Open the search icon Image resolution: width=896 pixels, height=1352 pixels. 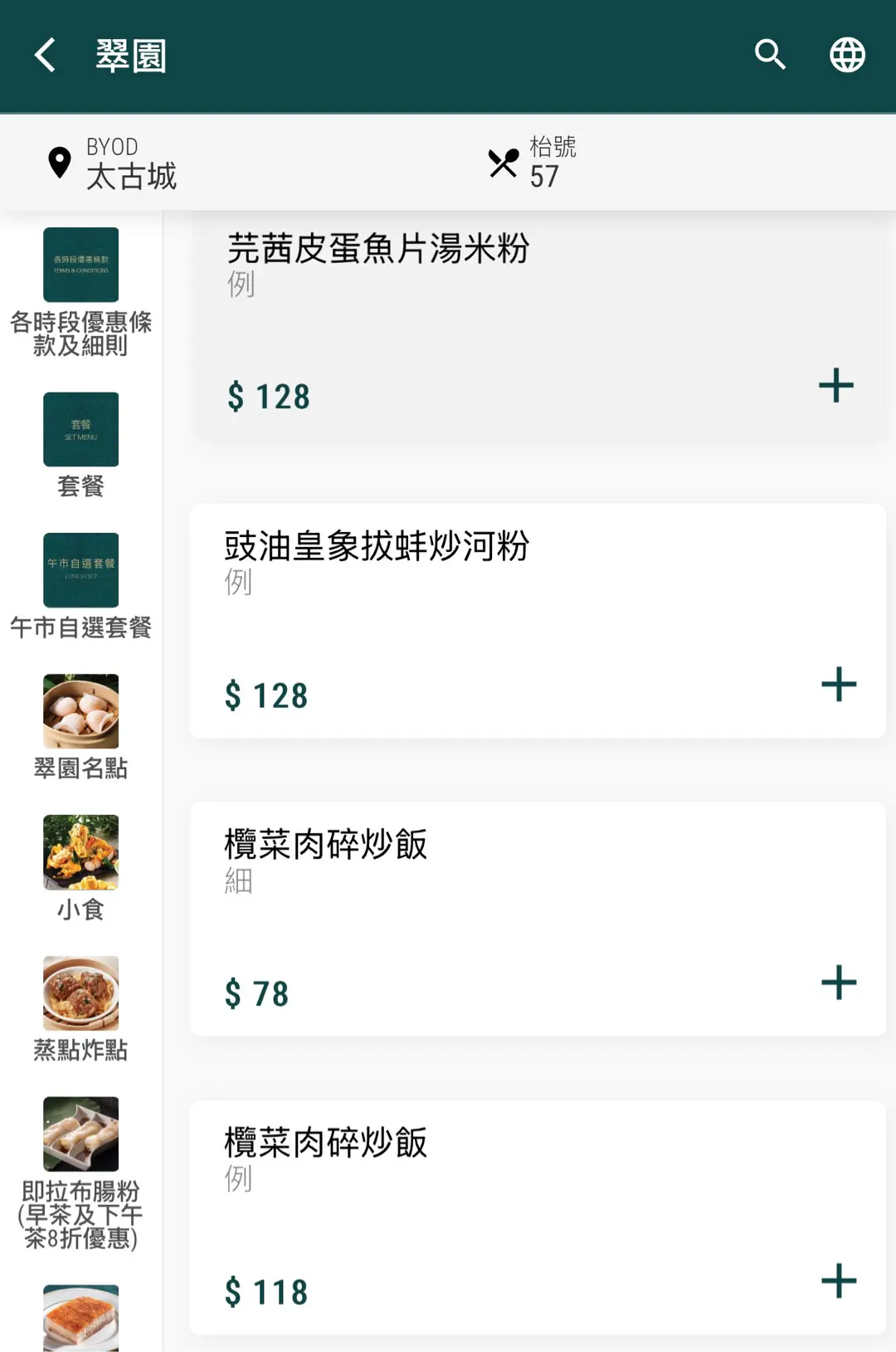[x=770, y=56]
